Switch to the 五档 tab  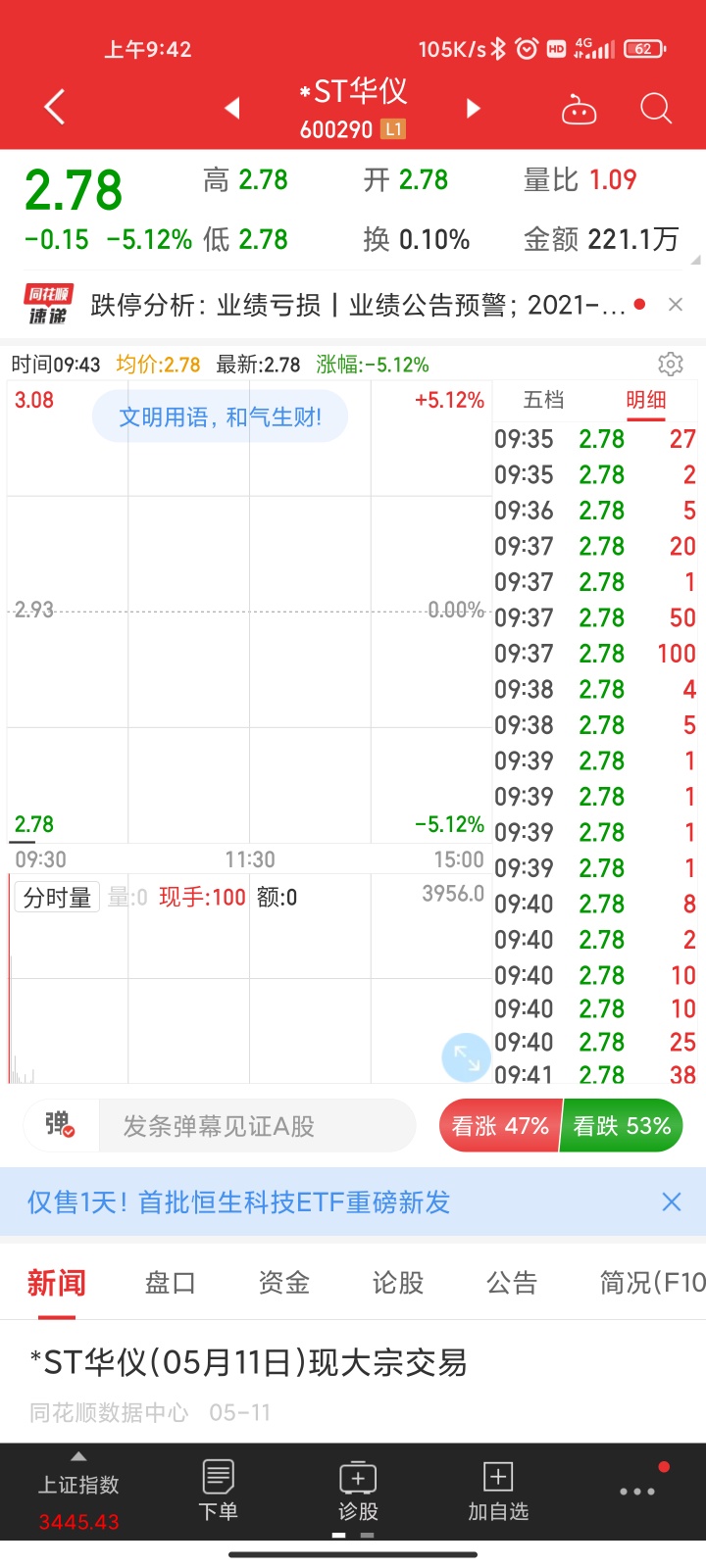[x=543, y=400]
